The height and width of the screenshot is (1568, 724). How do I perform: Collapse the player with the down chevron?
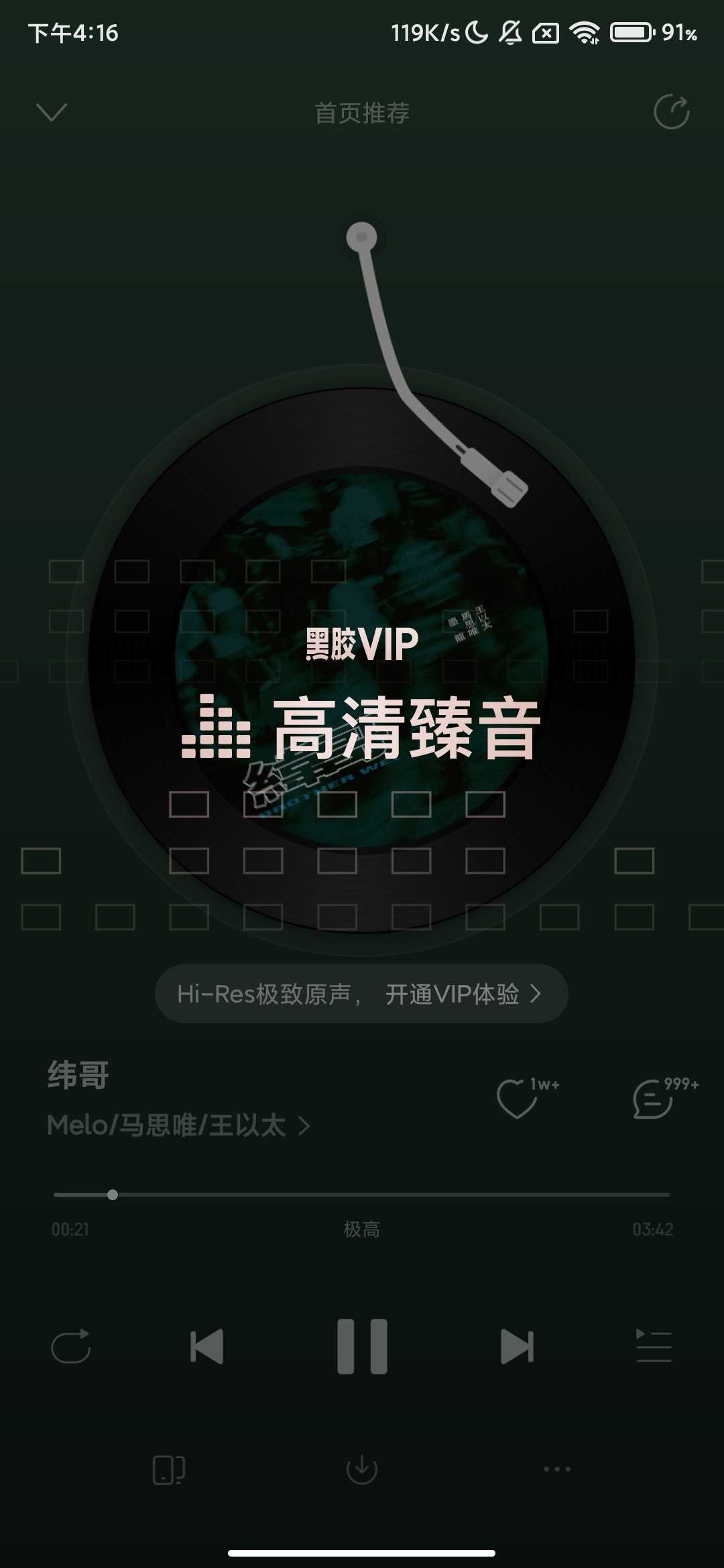pos(52,112)
